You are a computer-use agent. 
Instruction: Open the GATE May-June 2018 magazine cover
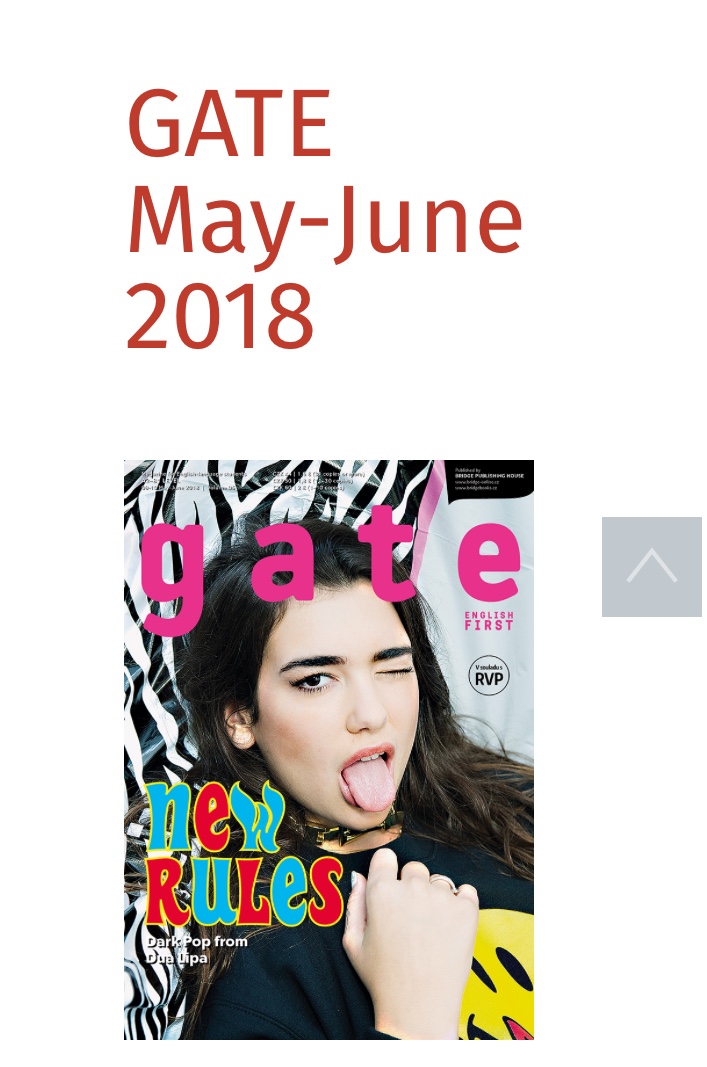(328, 750)
